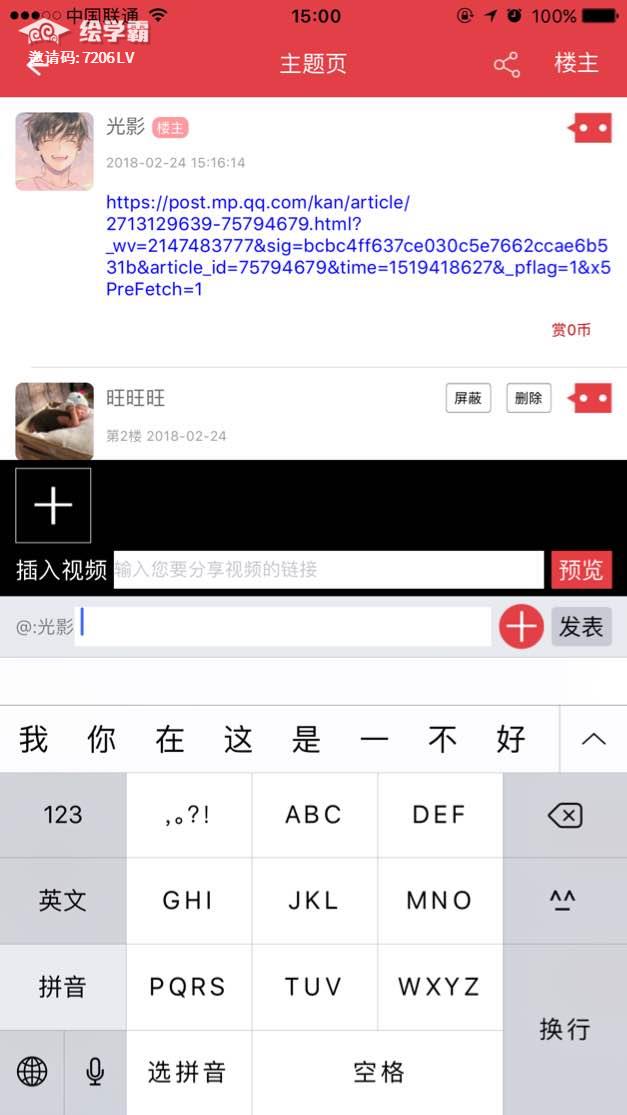Tap 预览 to preview the video
627x1115 pixels.
point(581,570)
